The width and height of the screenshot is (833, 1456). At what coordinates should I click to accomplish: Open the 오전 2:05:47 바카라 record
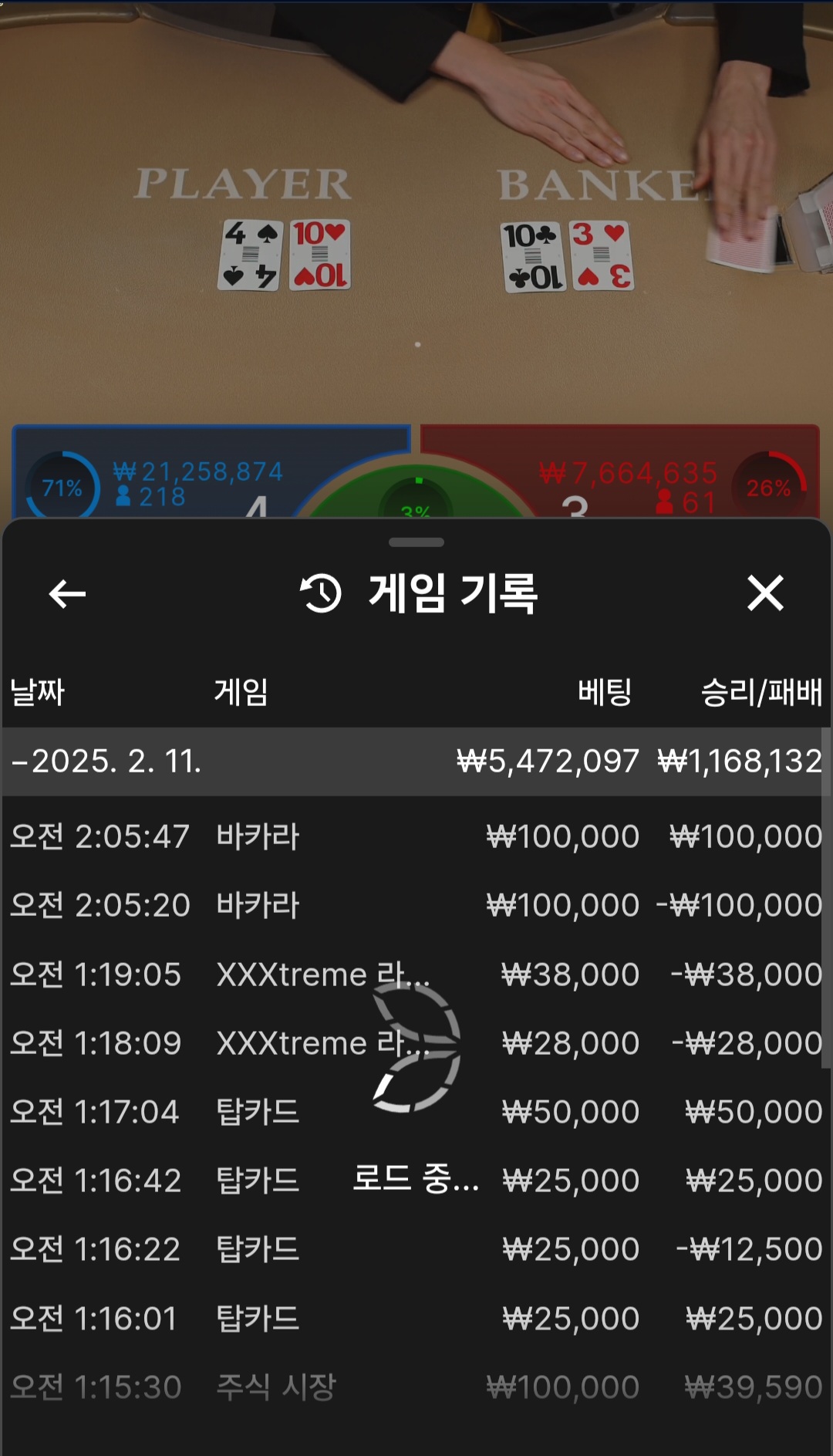coord(415,836)
